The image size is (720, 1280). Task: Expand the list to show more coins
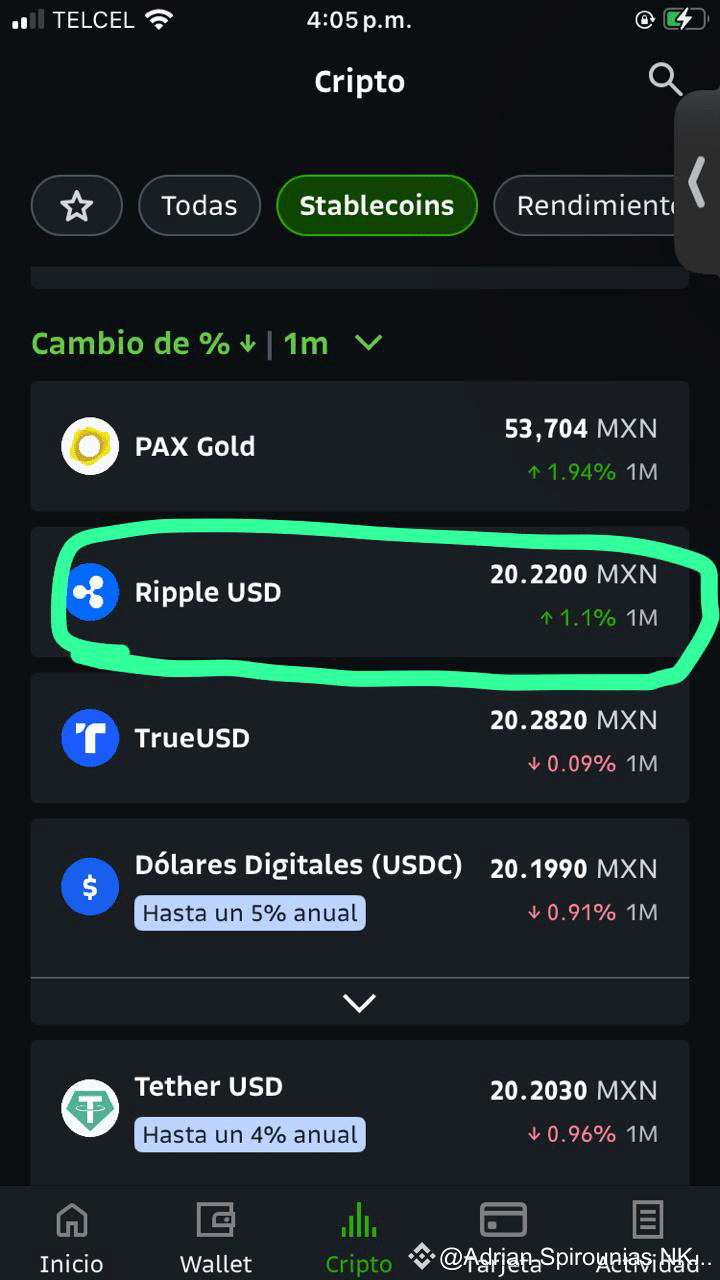pos(359,1002)
